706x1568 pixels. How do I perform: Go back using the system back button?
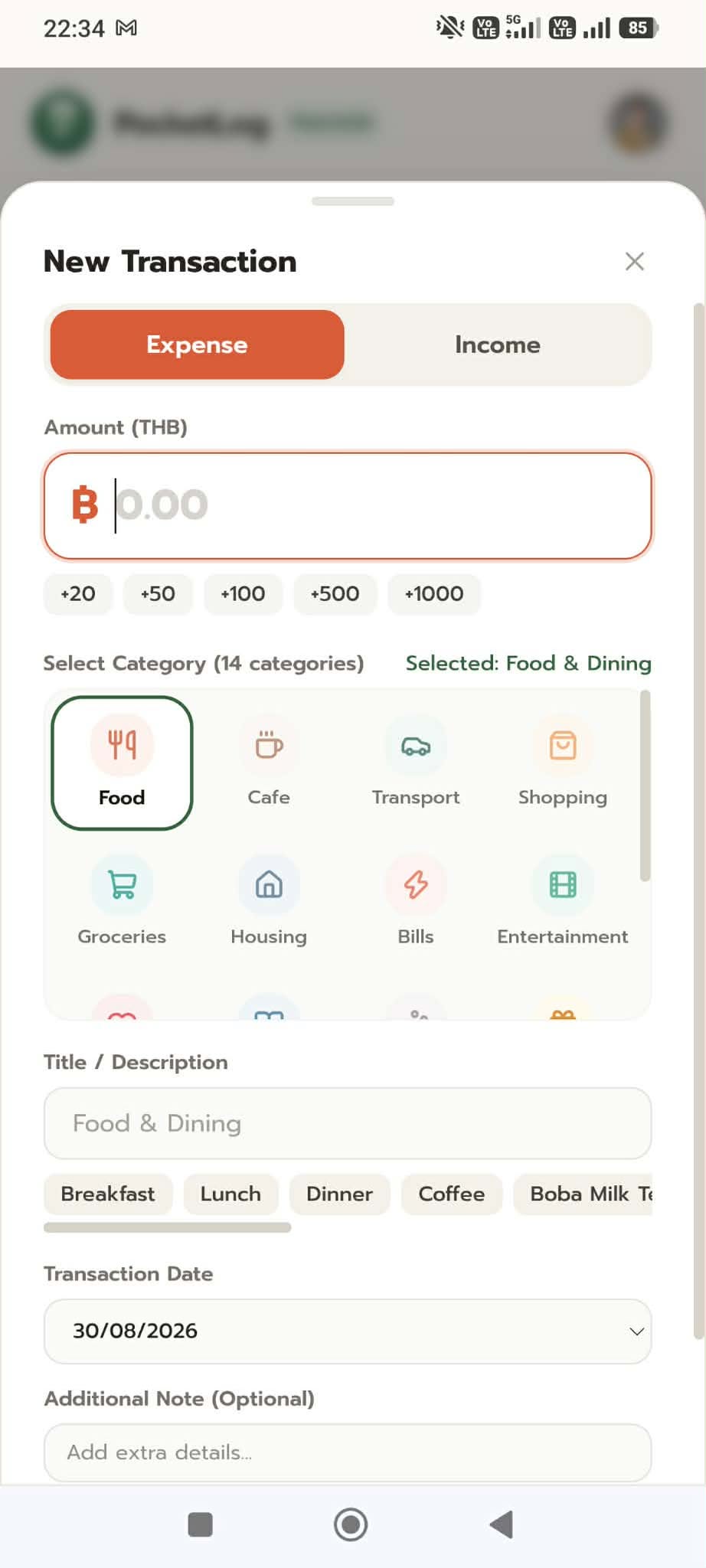pos(502,1524)
